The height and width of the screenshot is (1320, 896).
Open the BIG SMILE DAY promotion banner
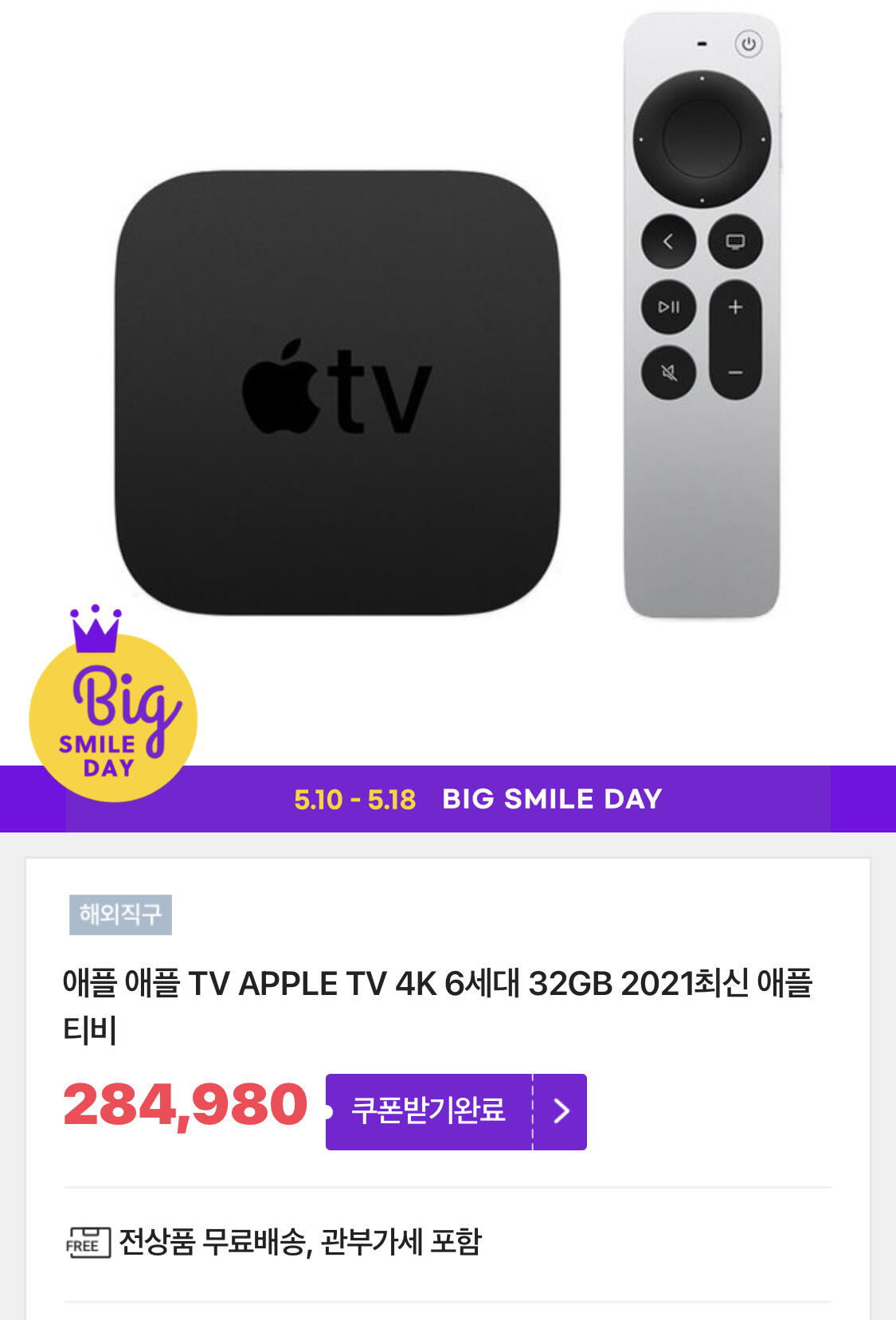(448, 798)
